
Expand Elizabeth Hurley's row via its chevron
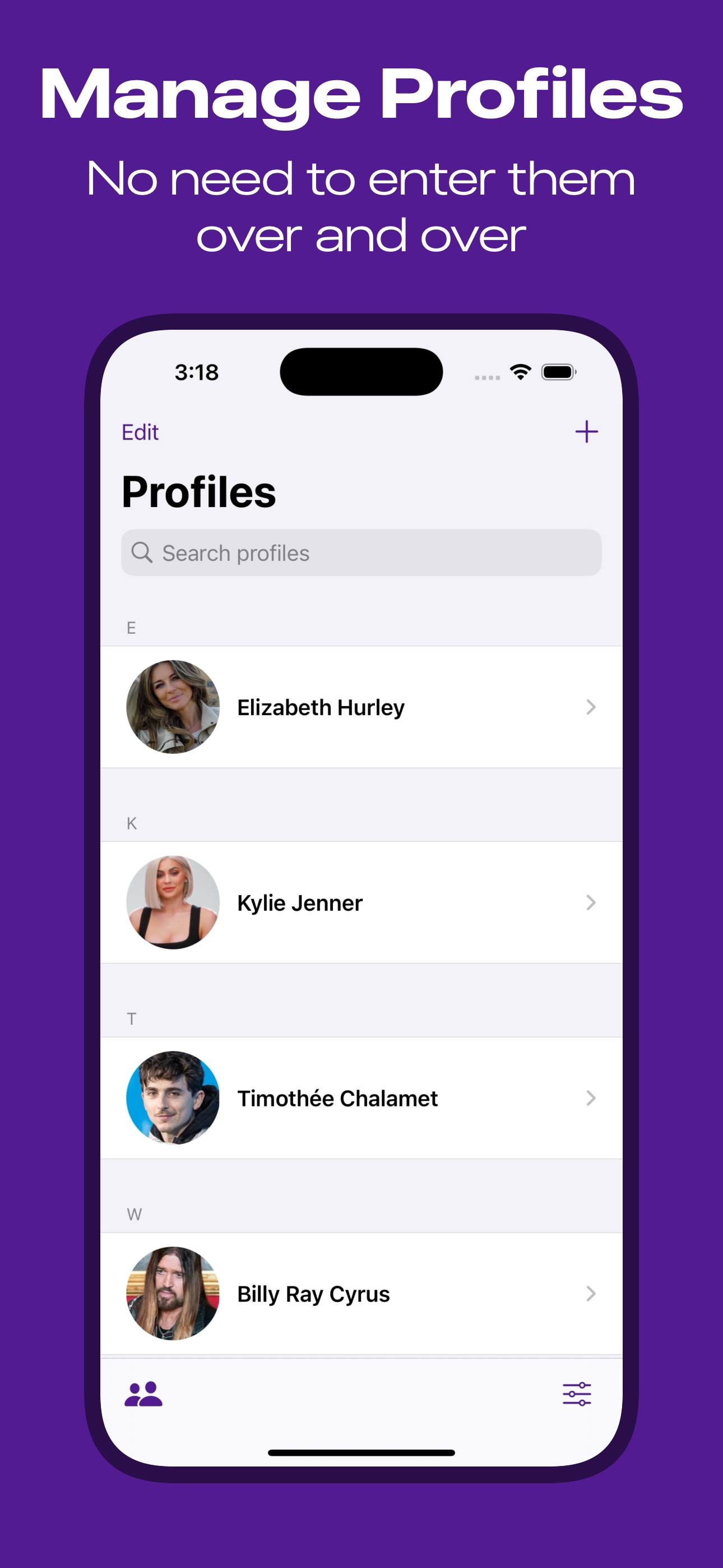591,707
